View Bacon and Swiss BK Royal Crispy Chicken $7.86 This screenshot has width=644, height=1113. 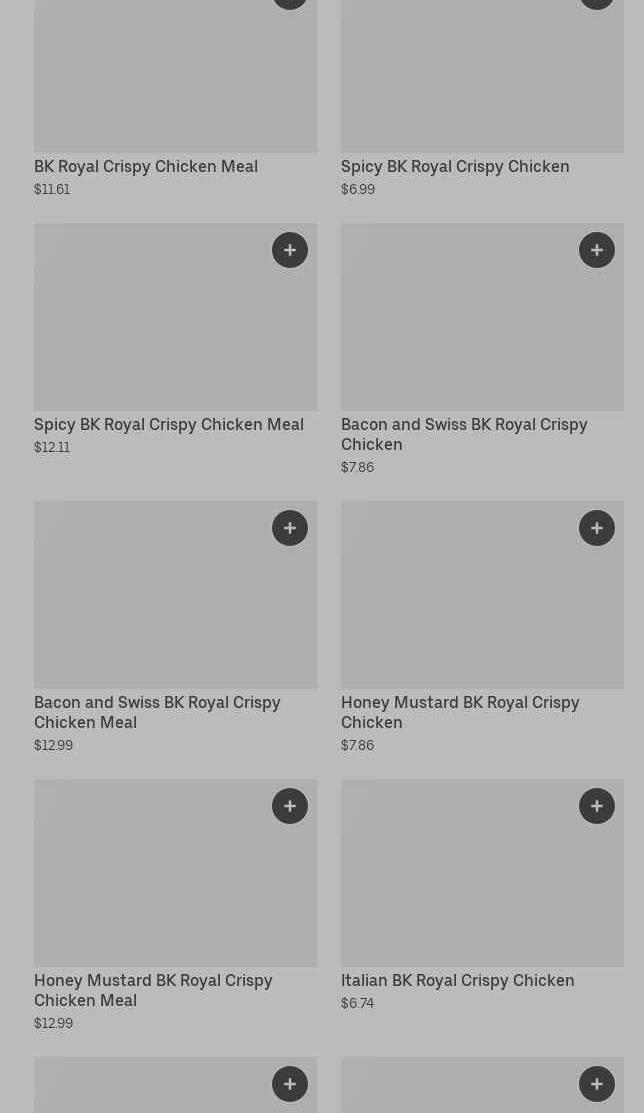click(x=482, y=350)
